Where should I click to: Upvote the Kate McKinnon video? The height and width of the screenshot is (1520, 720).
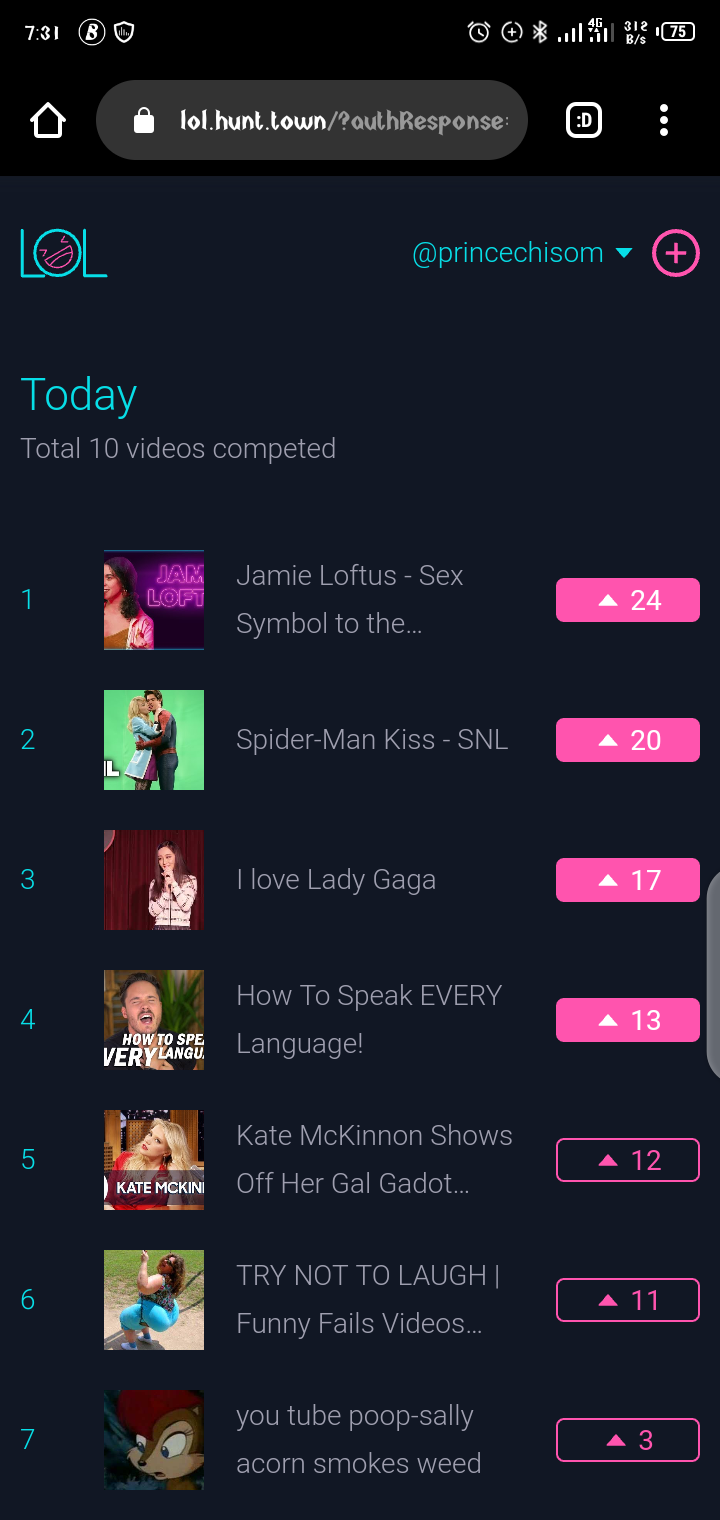[x=627, y=1160]
